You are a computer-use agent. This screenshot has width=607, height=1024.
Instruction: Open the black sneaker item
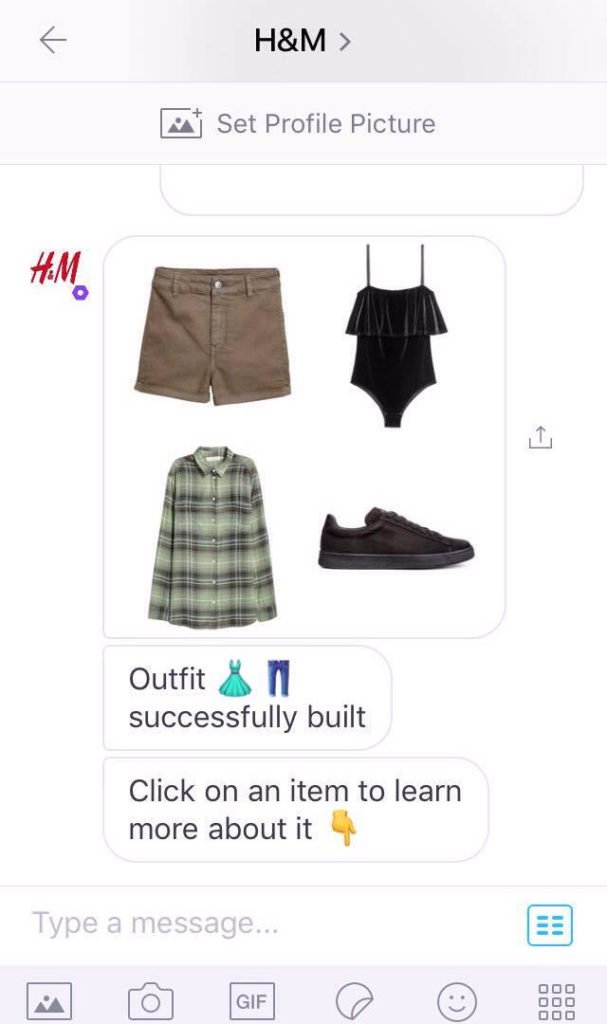(394, 539)
